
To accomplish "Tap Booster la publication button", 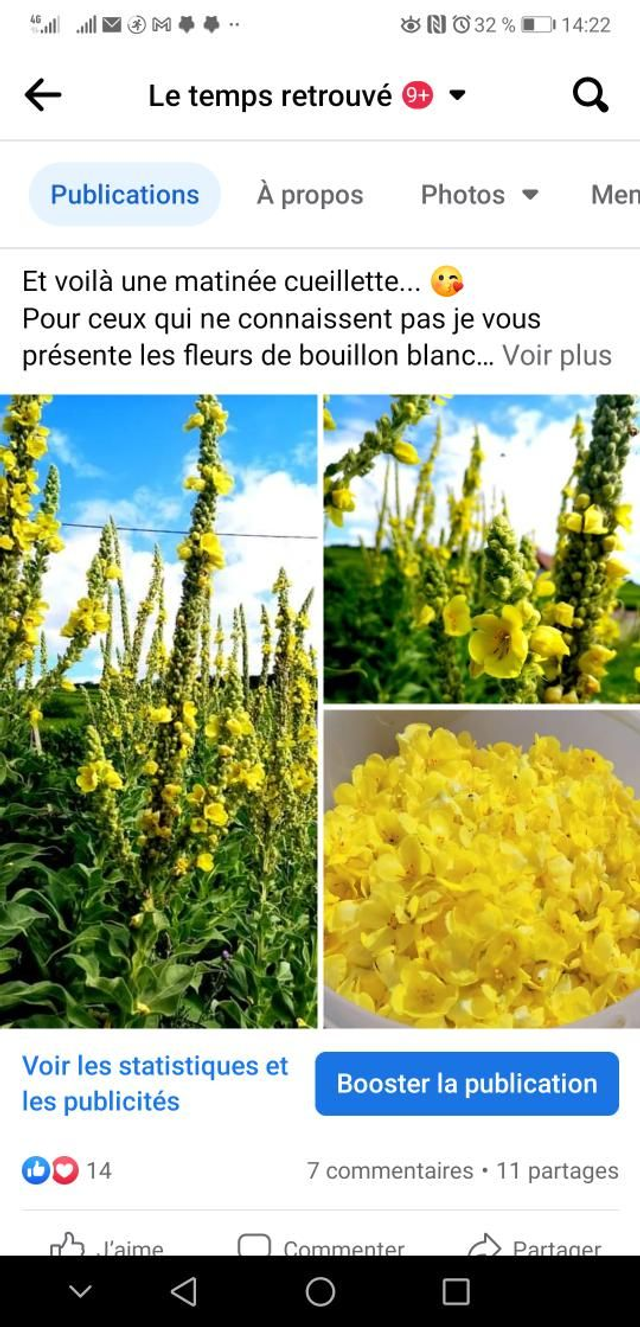I will point(467,1083).
